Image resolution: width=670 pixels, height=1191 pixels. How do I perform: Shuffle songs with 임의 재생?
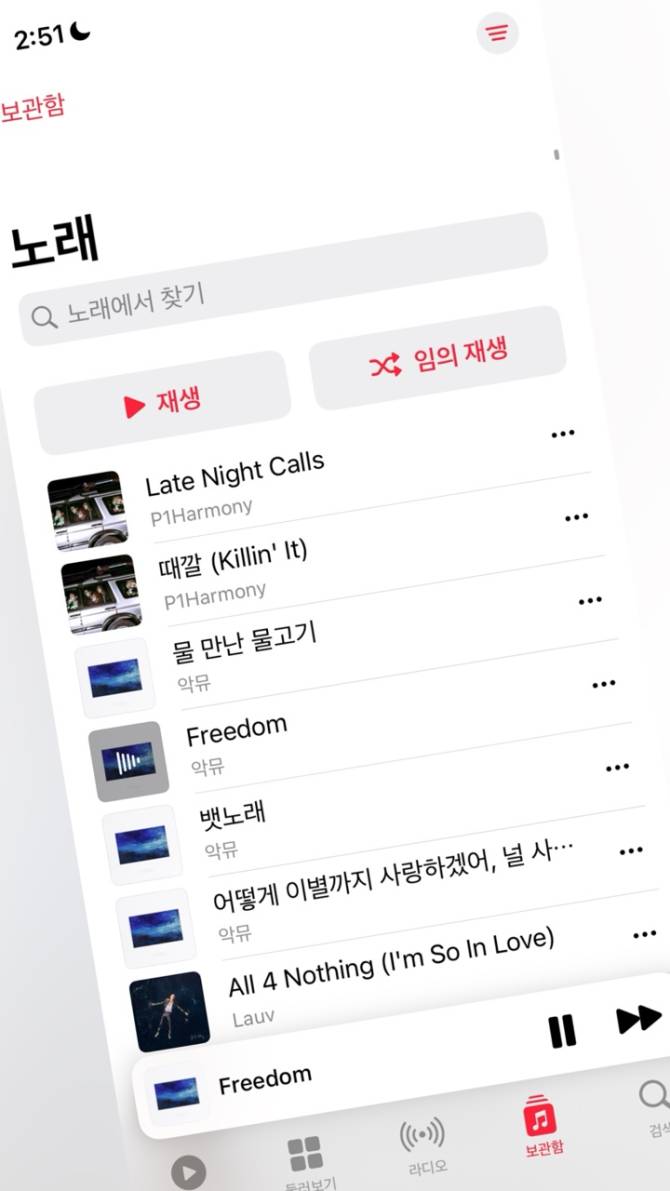pos(439,358)
